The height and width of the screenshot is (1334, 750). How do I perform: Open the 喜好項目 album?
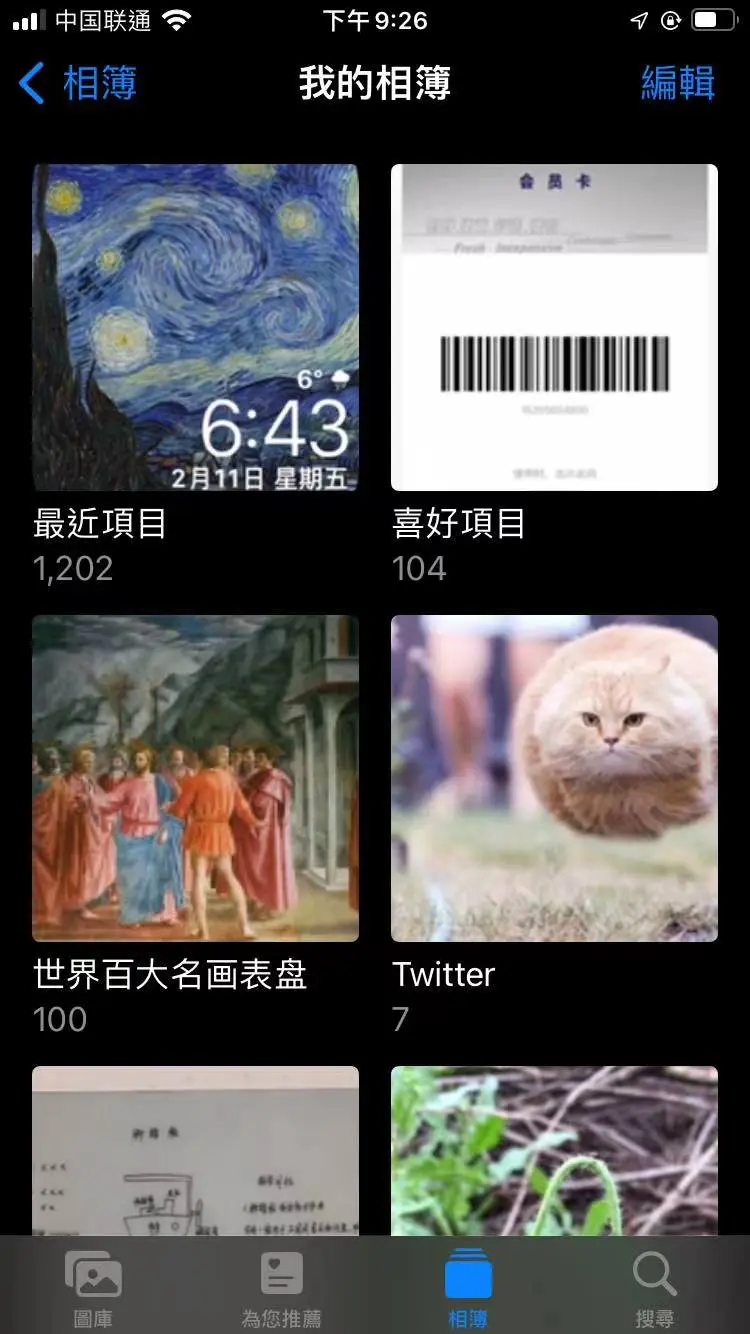pyautogui.click(x=553, y=326)
